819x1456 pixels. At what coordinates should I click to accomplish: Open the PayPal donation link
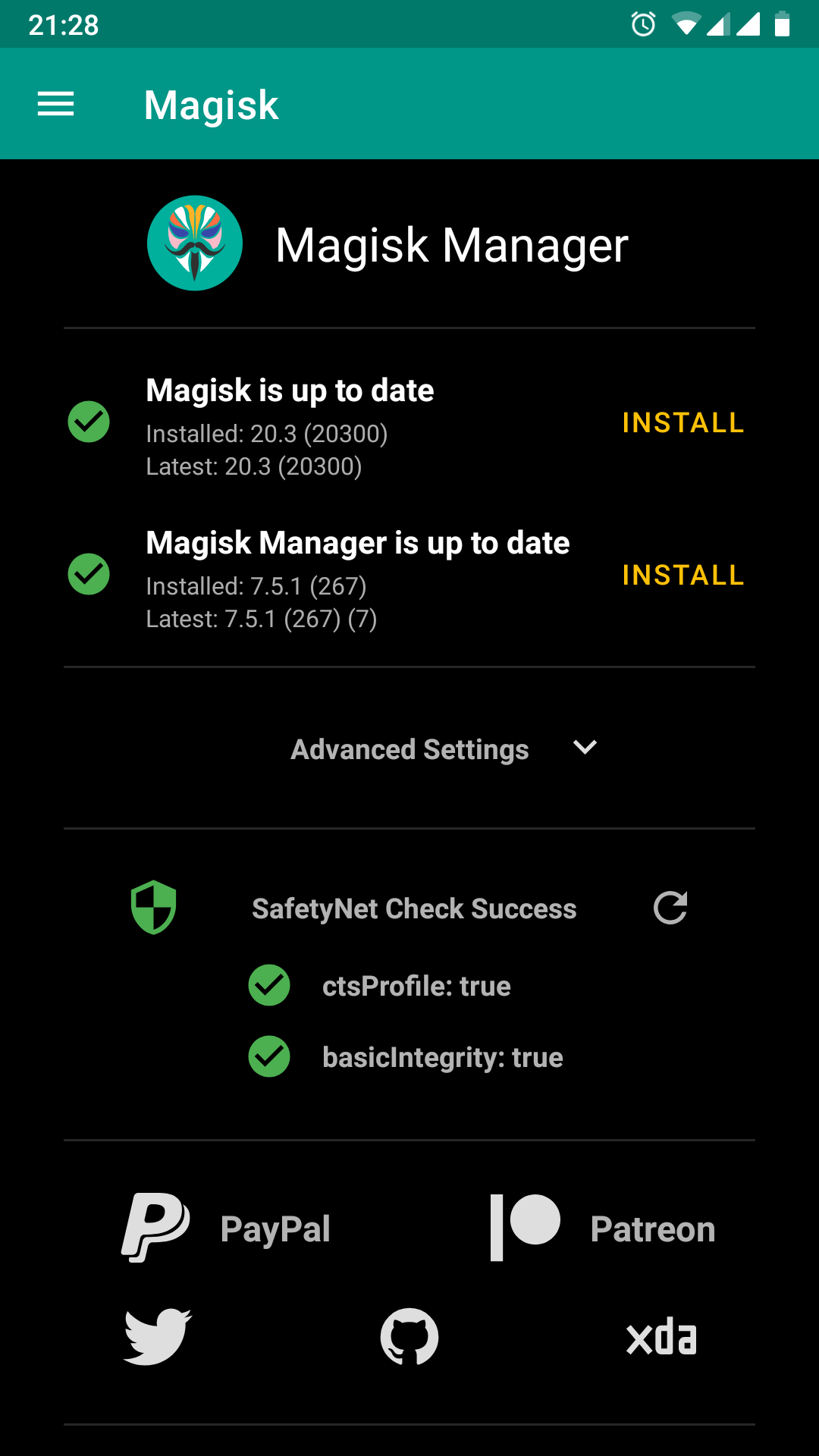pos(227,1228)
